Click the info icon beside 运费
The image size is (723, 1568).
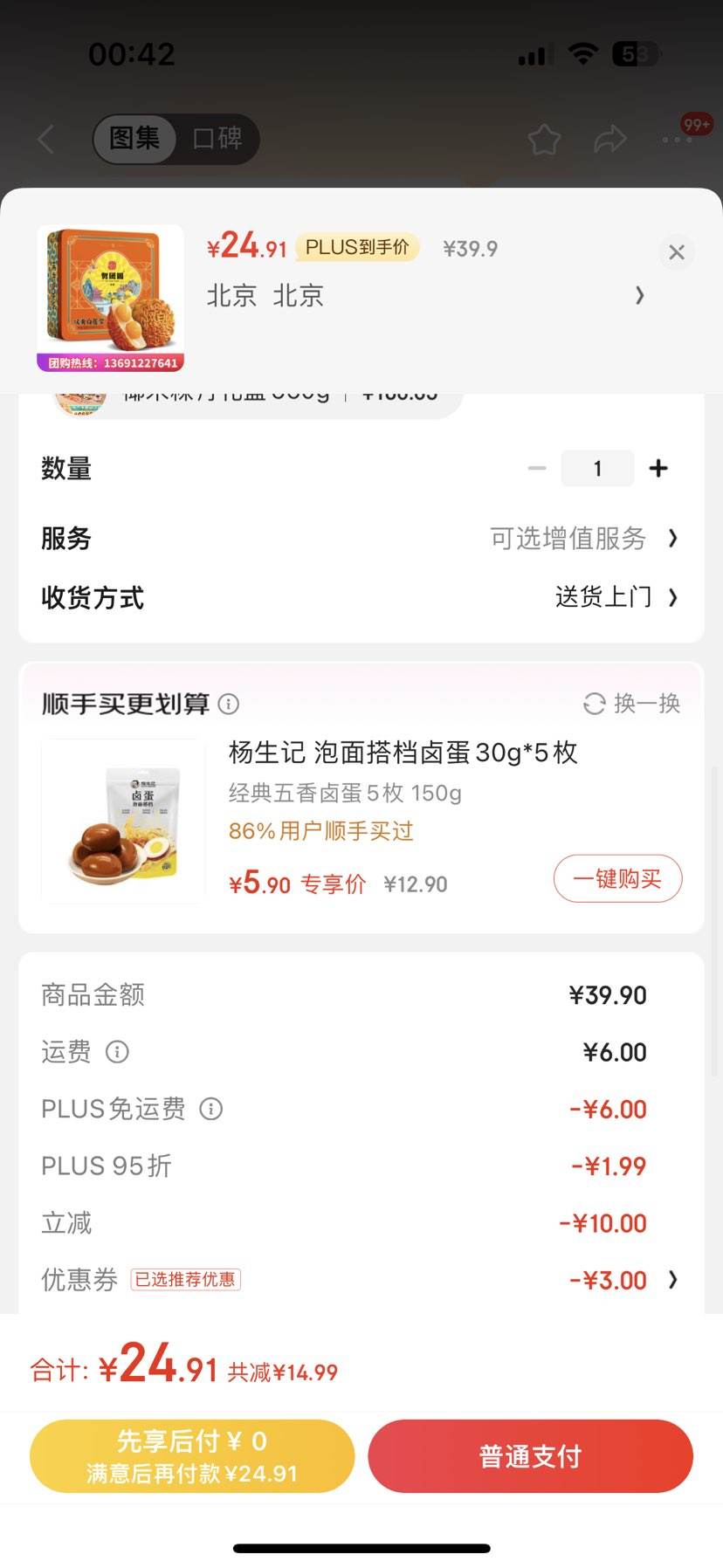coord(118,1051)
